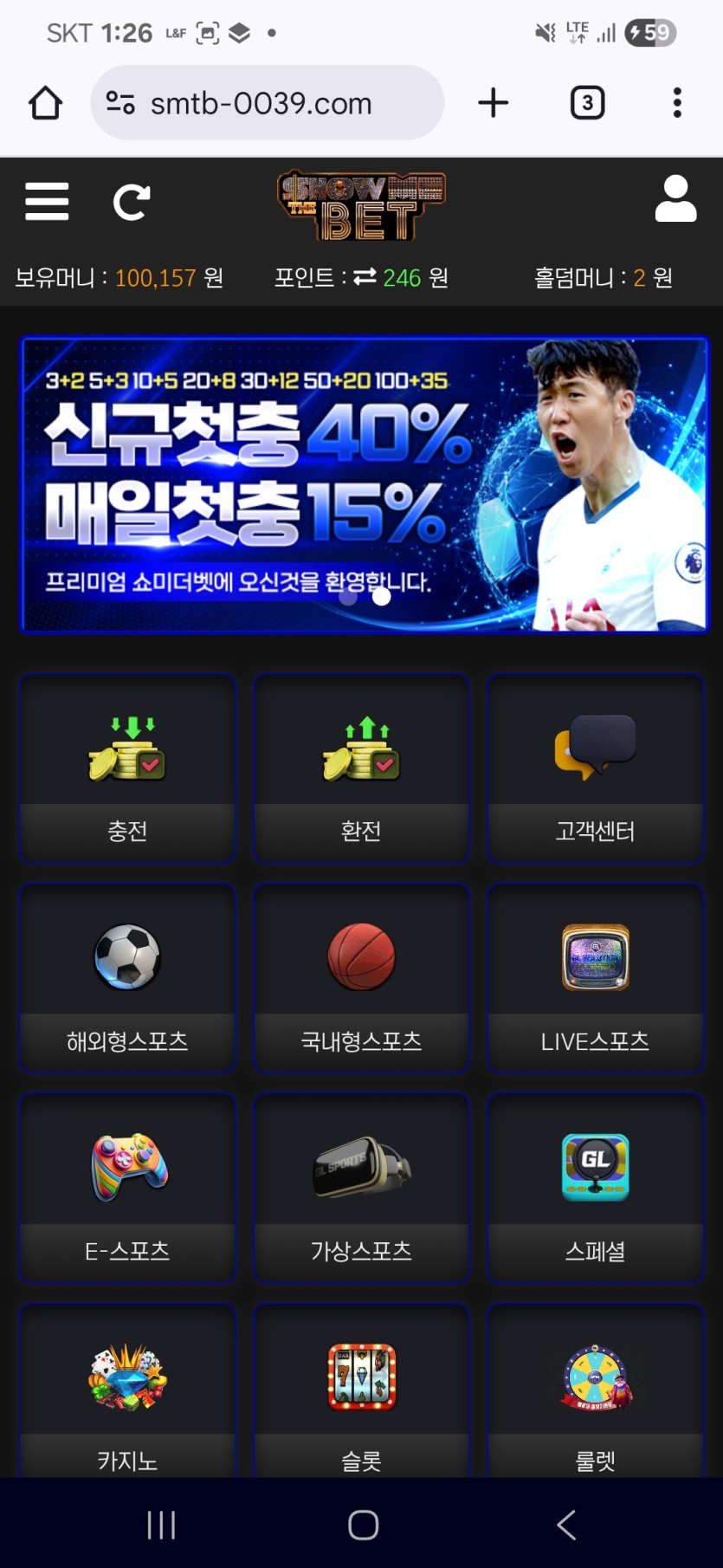
Task: Open LIVE스포츠 section
Action: (x=595, y=978)
